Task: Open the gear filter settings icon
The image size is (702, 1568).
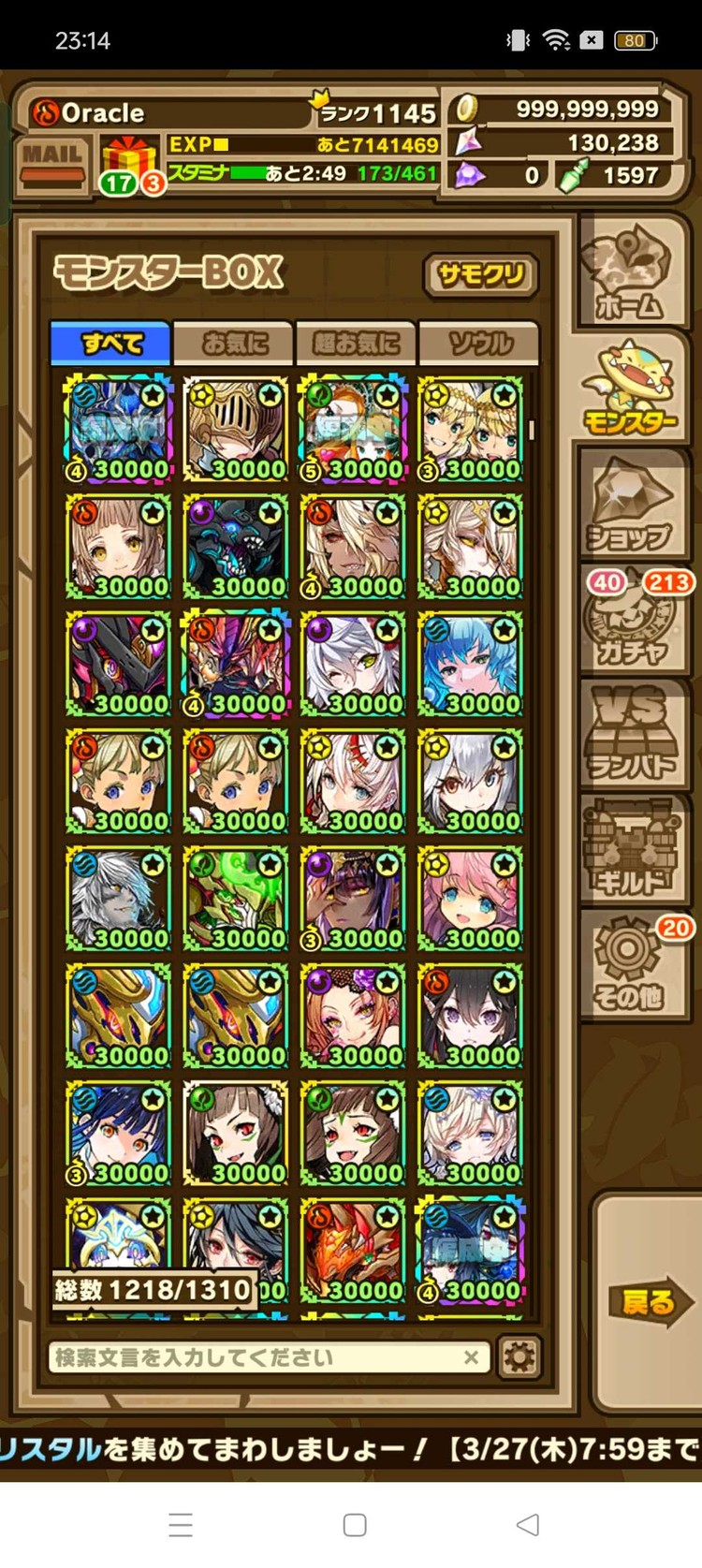Action: [x=520, y=1356]
